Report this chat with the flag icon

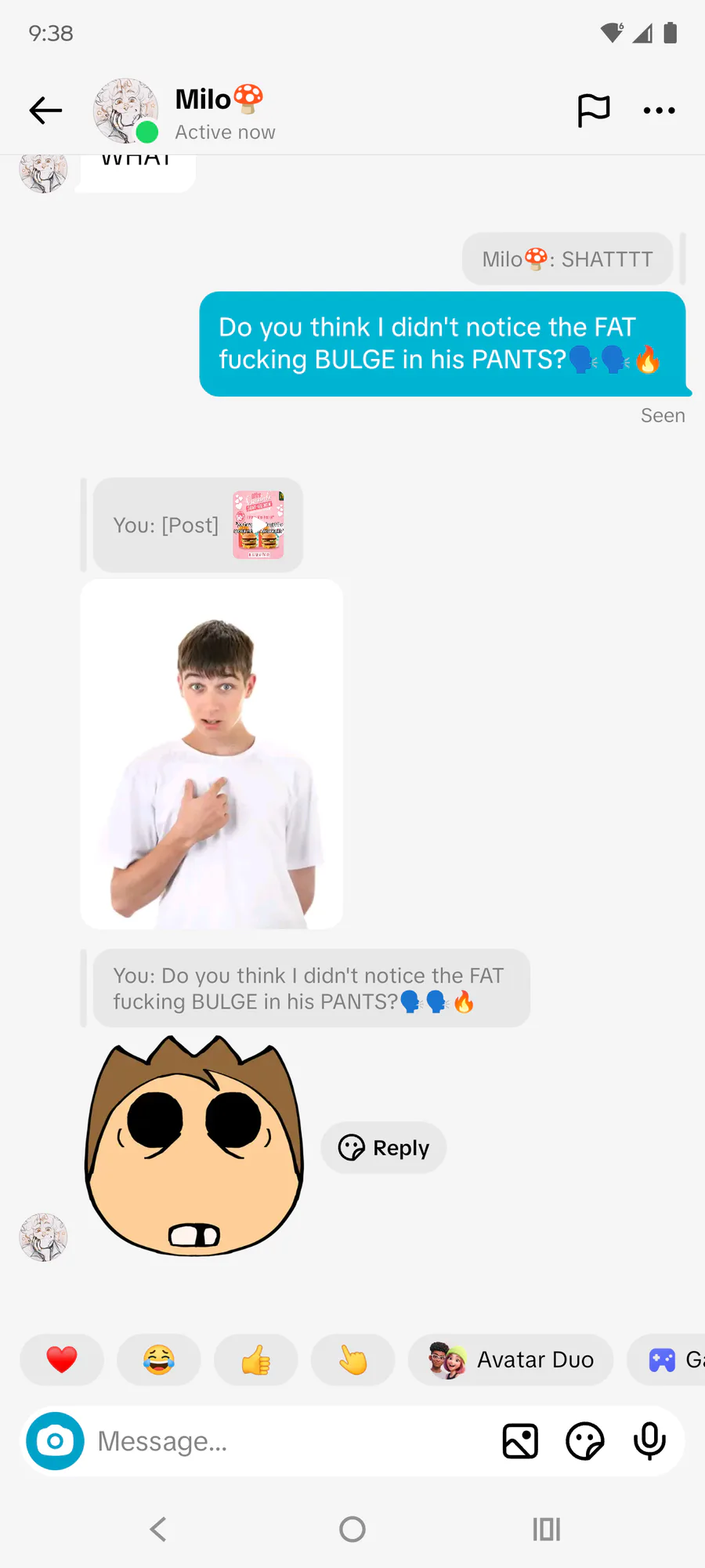[x=593, y=110]
